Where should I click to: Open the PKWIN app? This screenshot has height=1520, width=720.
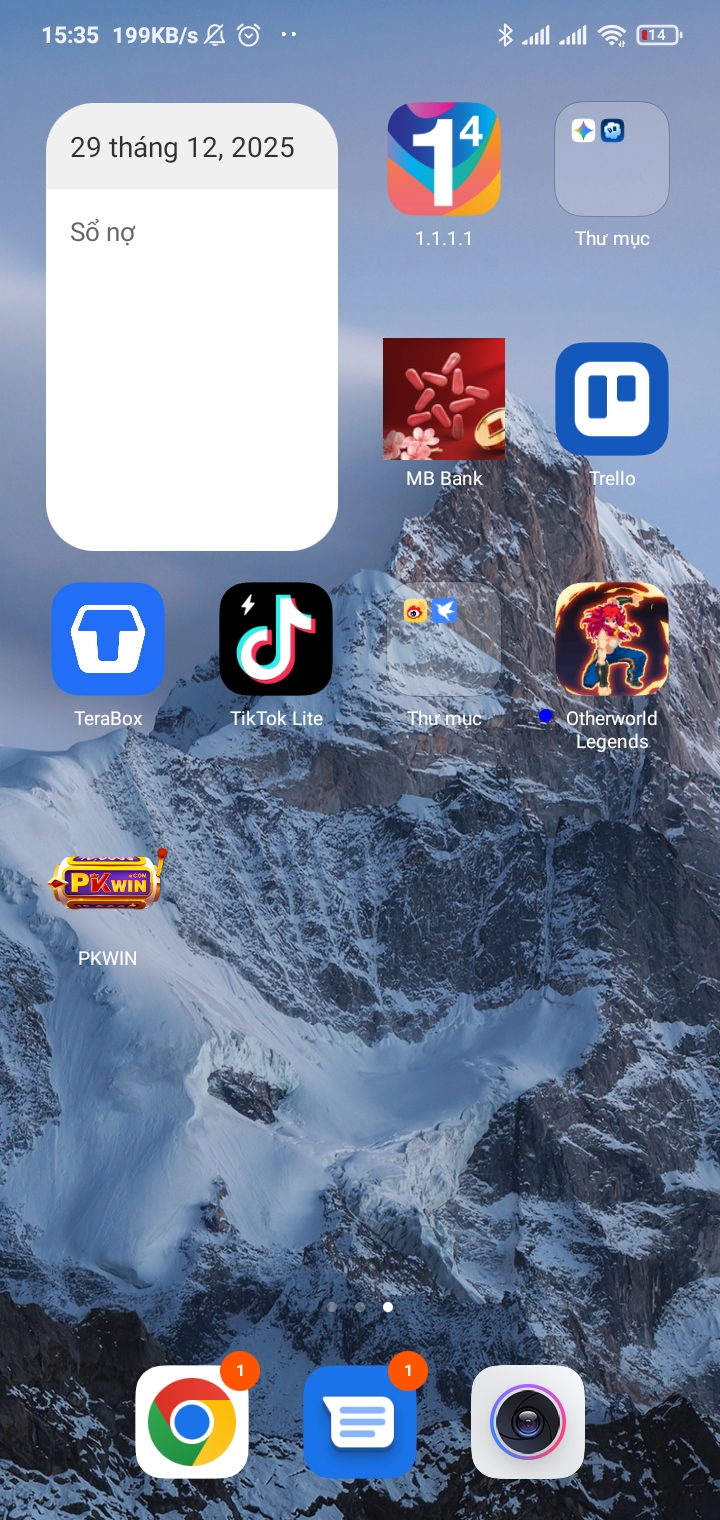(x=108, y=881)
